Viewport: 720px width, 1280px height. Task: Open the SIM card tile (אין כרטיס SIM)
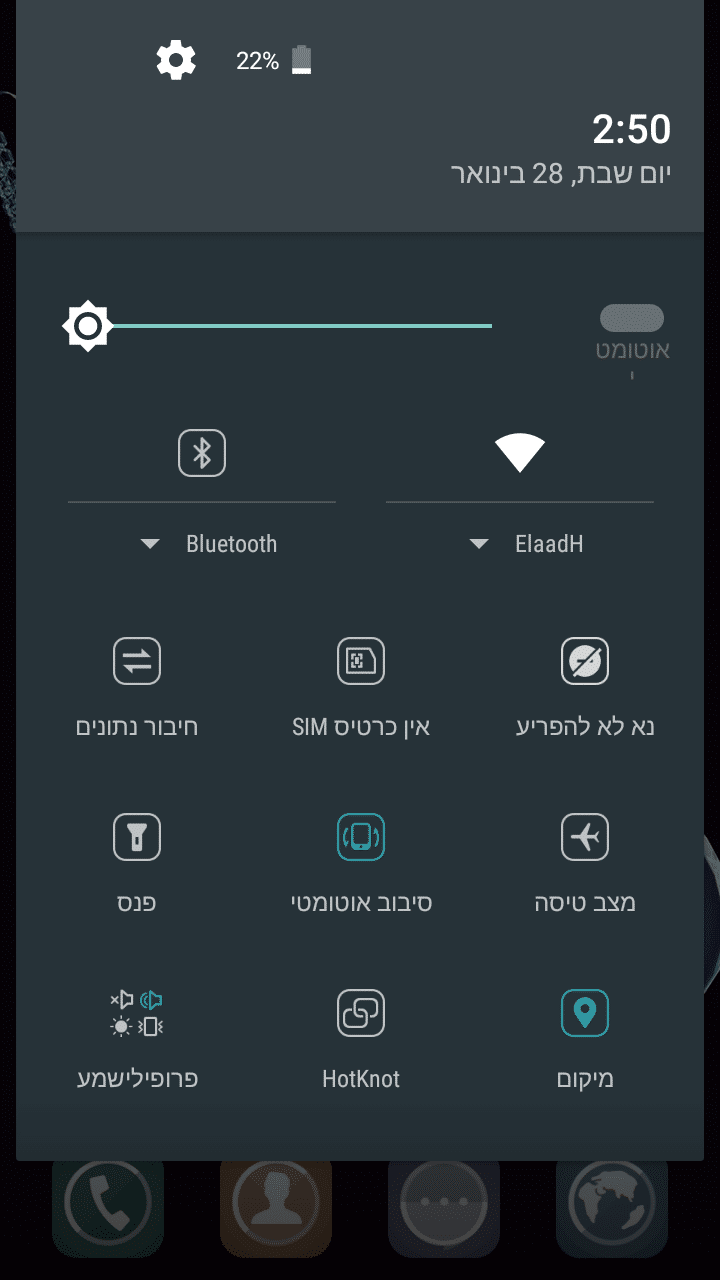click(x=361, y=661)
